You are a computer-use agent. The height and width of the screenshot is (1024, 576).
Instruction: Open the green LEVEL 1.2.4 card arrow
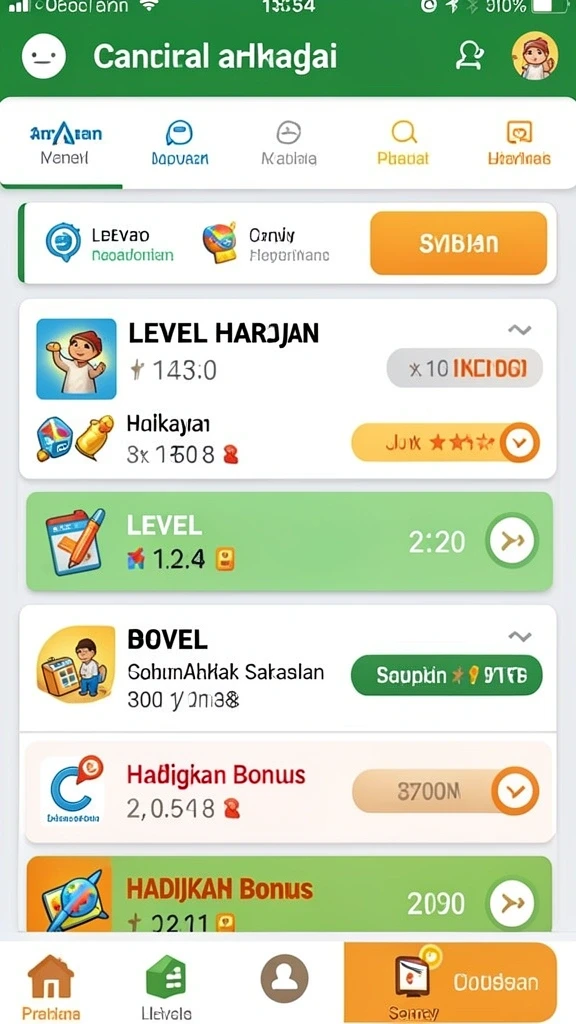click(x=511, y=541)
